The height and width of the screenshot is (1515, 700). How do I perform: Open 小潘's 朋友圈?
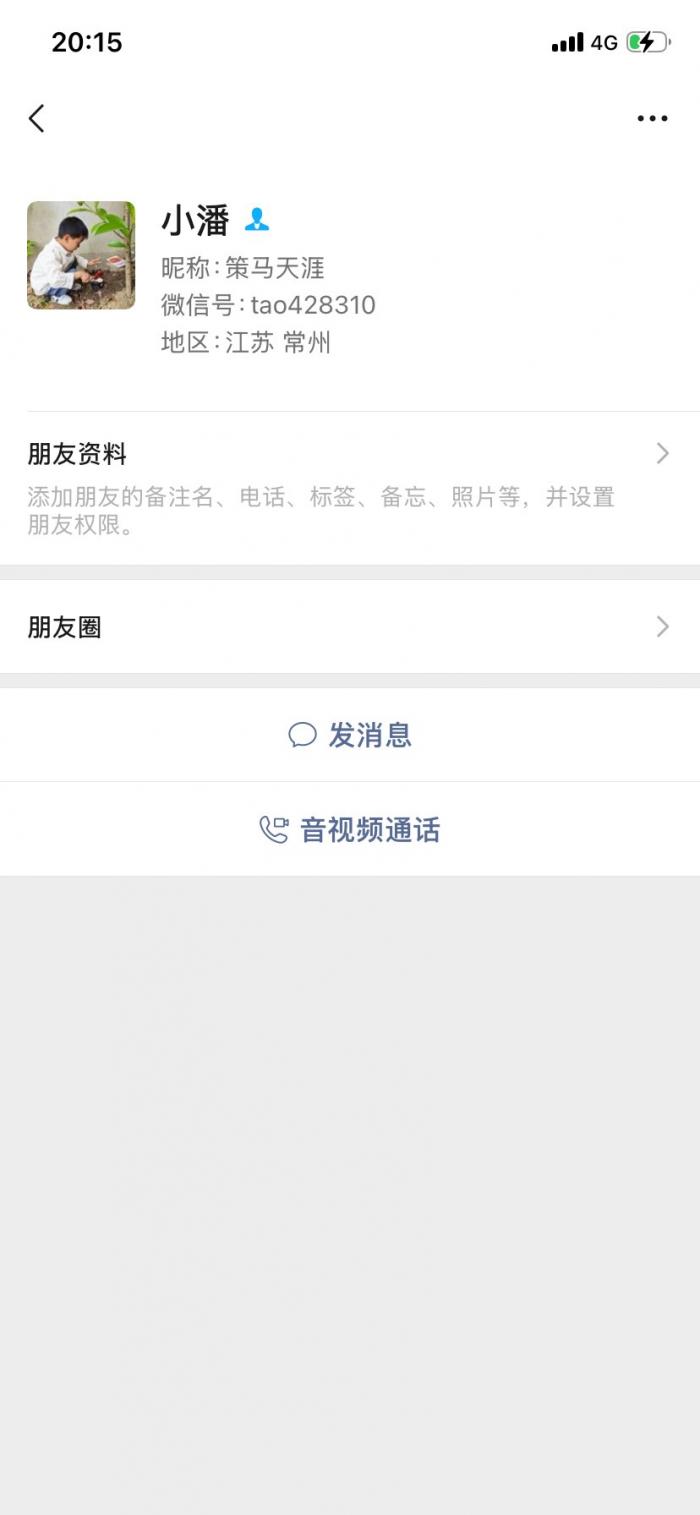click(350, 627)
